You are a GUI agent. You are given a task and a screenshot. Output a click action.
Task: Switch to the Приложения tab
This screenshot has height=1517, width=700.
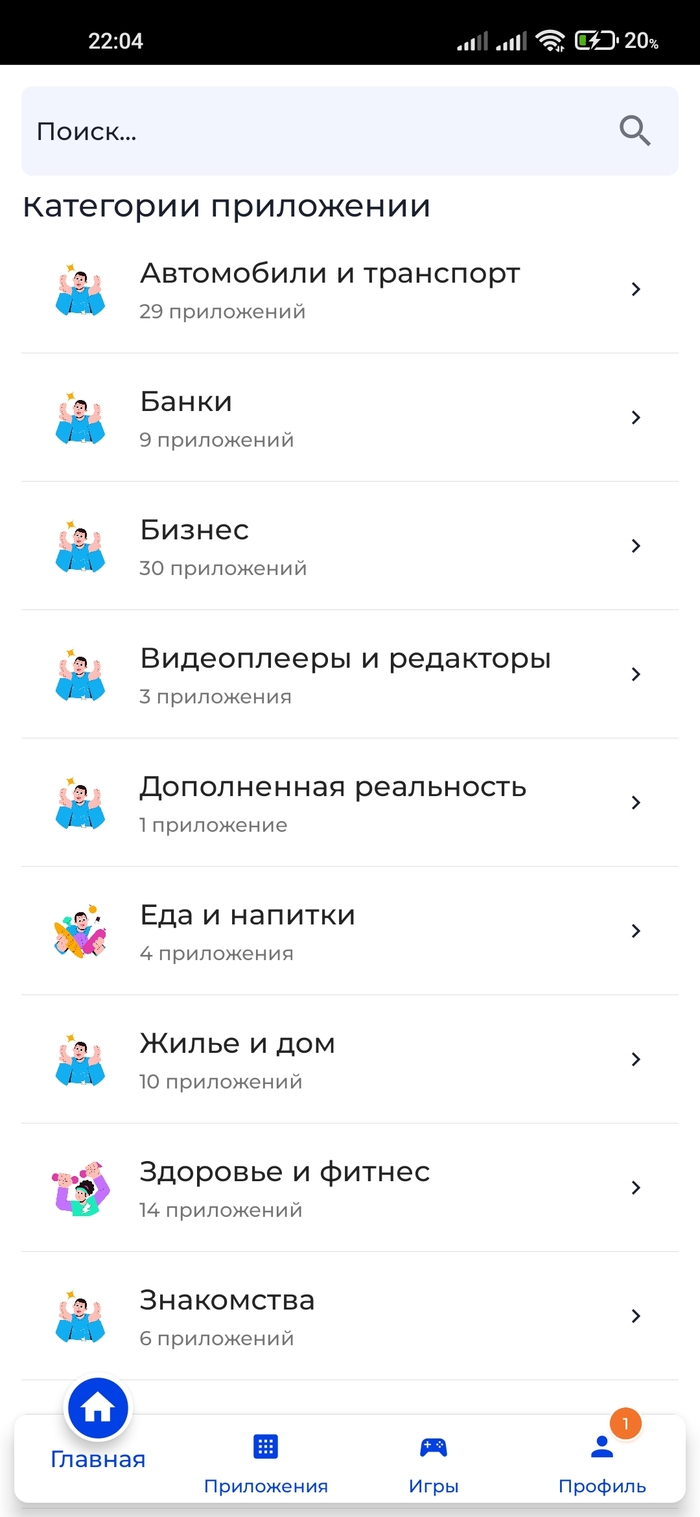[266, 1462]
